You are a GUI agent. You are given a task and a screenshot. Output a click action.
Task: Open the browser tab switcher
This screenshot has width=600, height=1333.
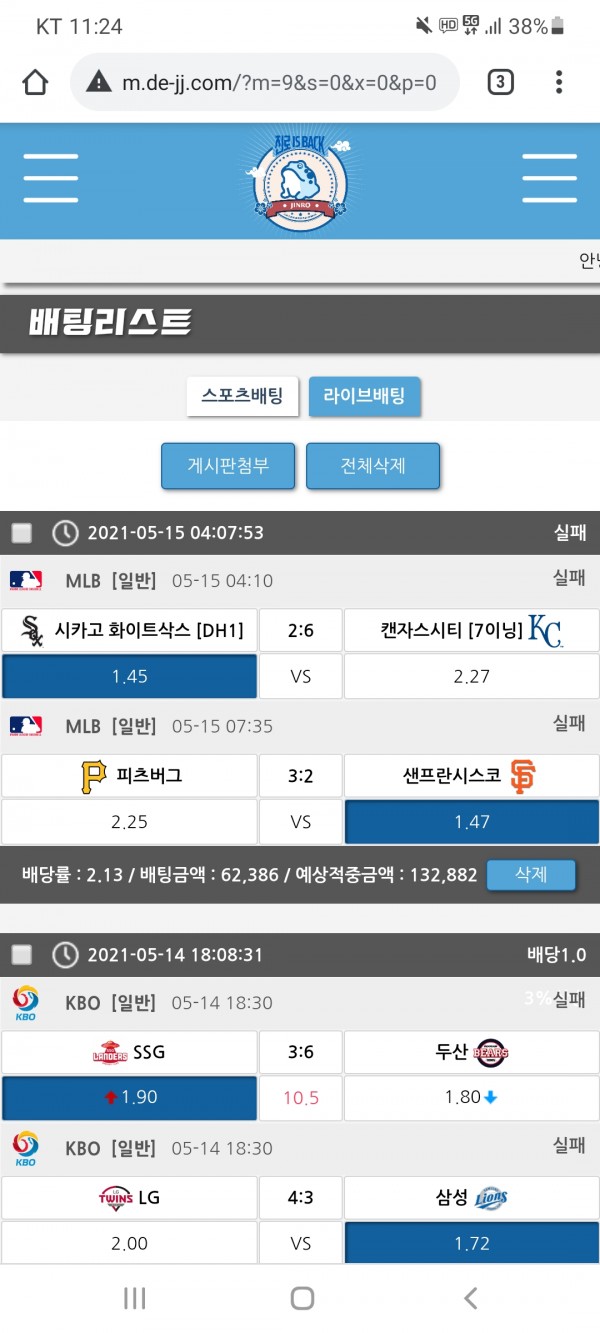500,82
